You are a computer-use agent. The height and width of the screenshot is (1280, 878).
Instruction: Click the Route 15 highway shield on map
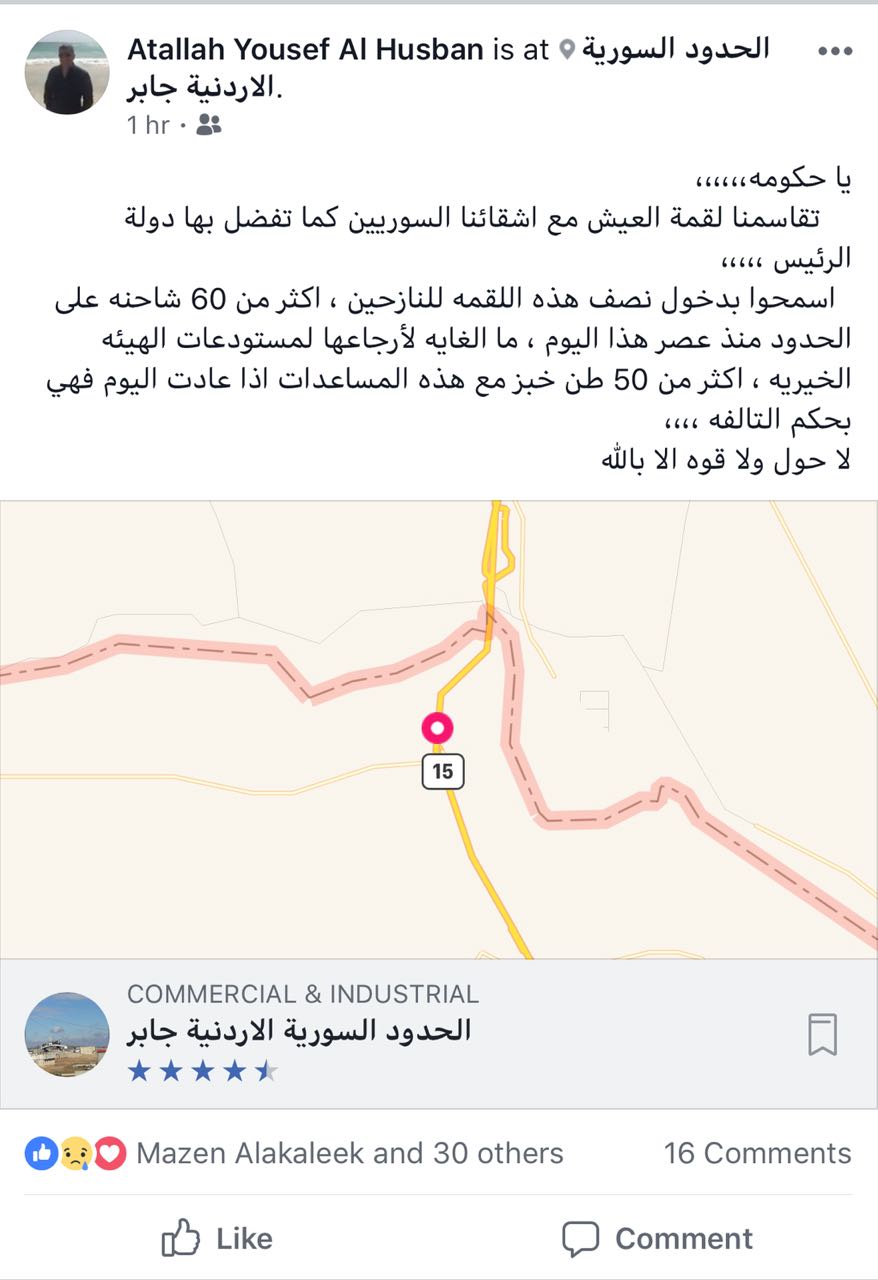443,772
